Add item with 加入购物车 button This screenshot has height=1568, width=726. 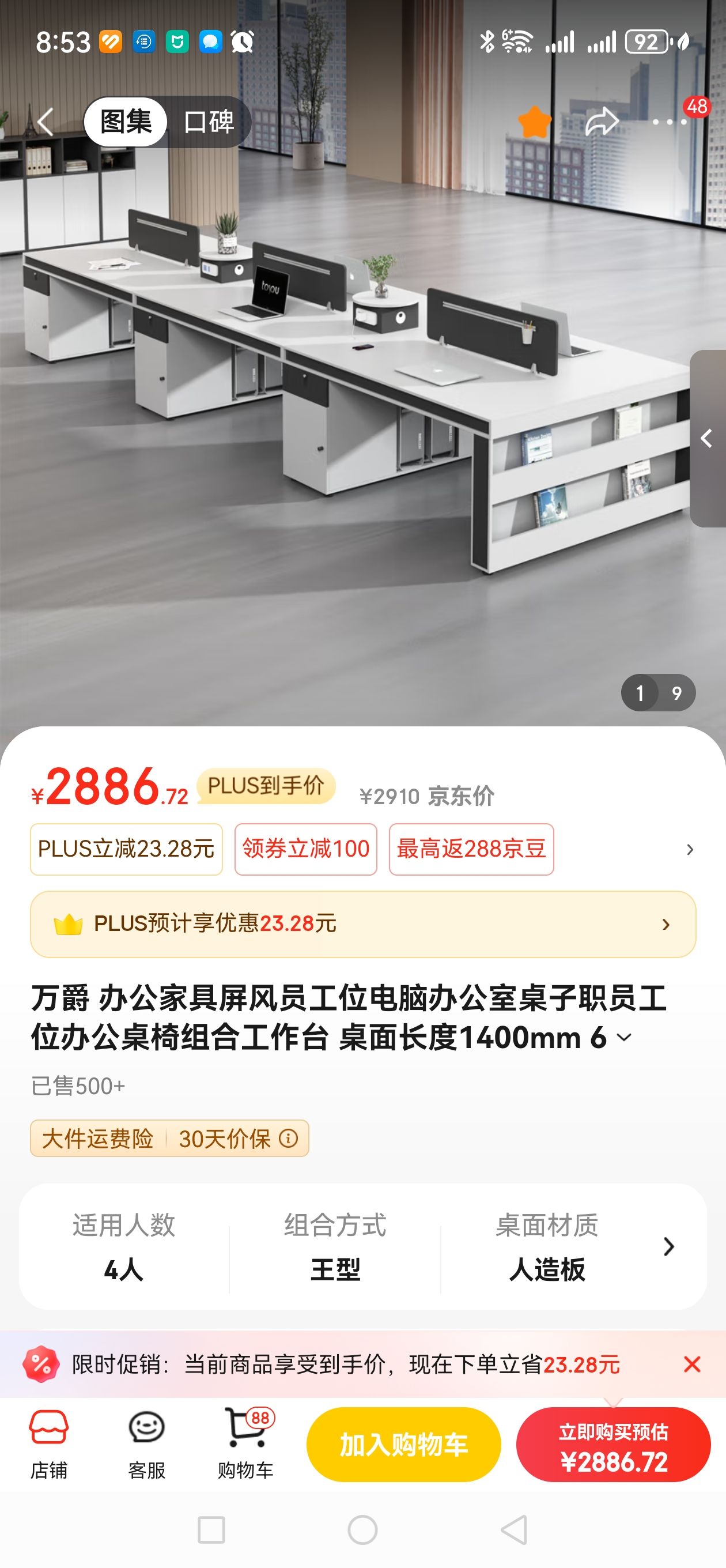[x=403, y=1445]
